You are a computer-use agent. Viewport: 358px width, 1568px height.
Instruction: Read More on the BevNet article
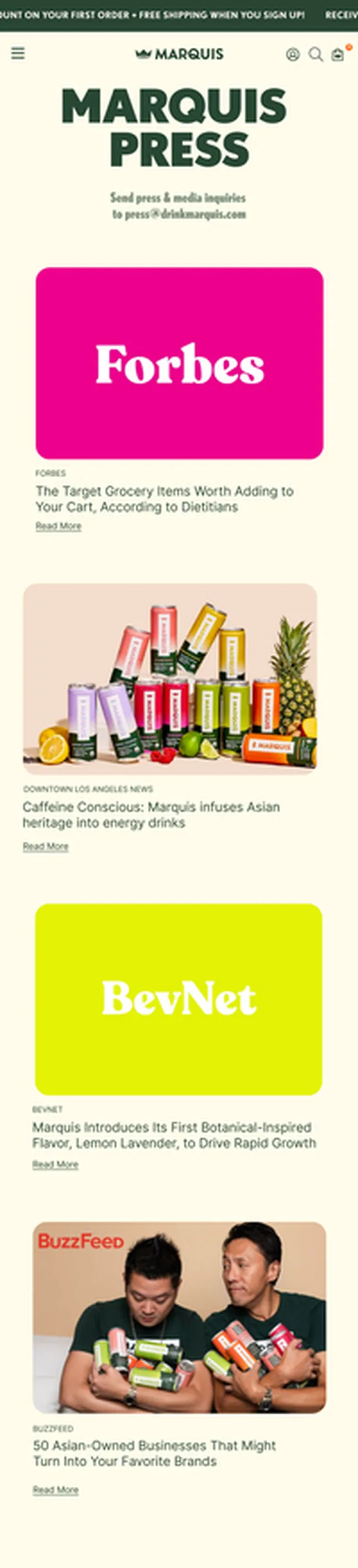click(x=56, y=1164)
